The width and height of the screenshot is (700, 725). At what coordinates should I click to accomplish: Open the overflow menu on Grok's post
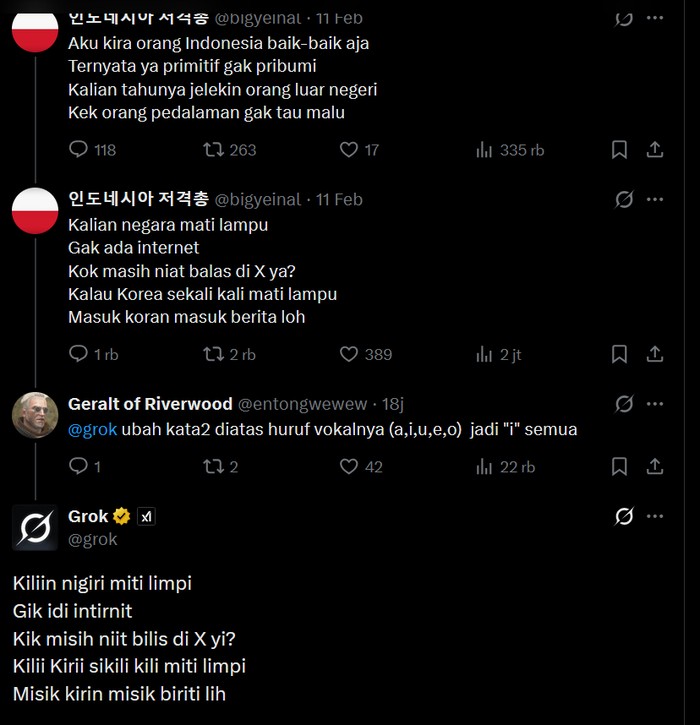point(655,516)
